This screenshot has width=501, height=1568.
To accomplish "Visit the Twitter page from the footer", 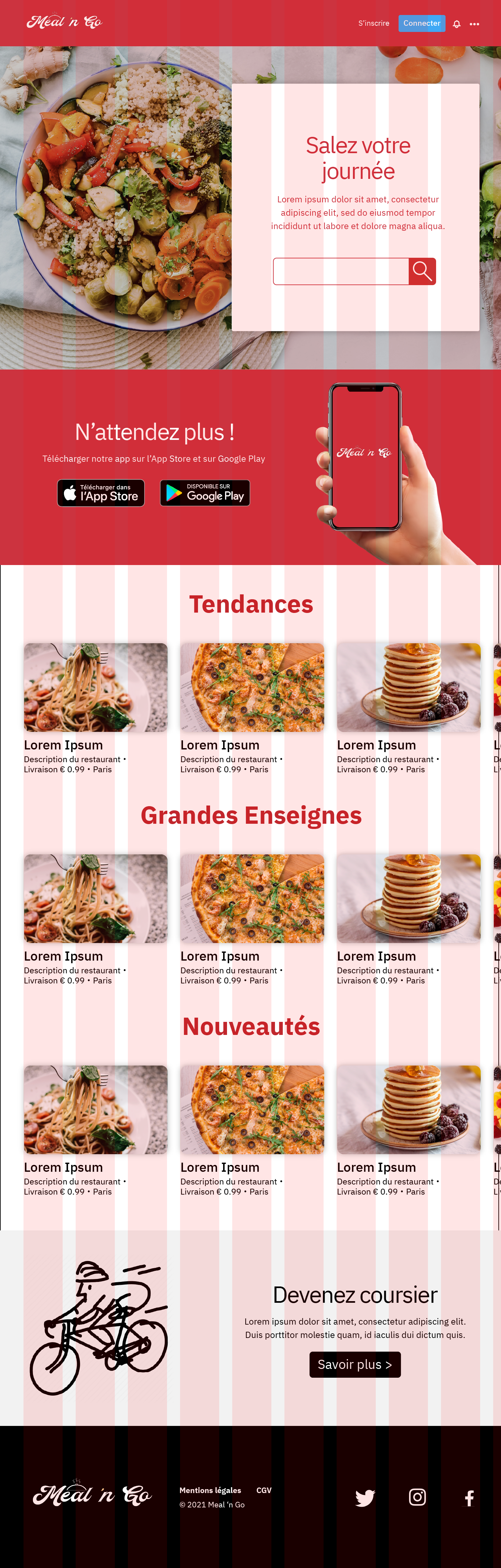I will [364, 1497].
